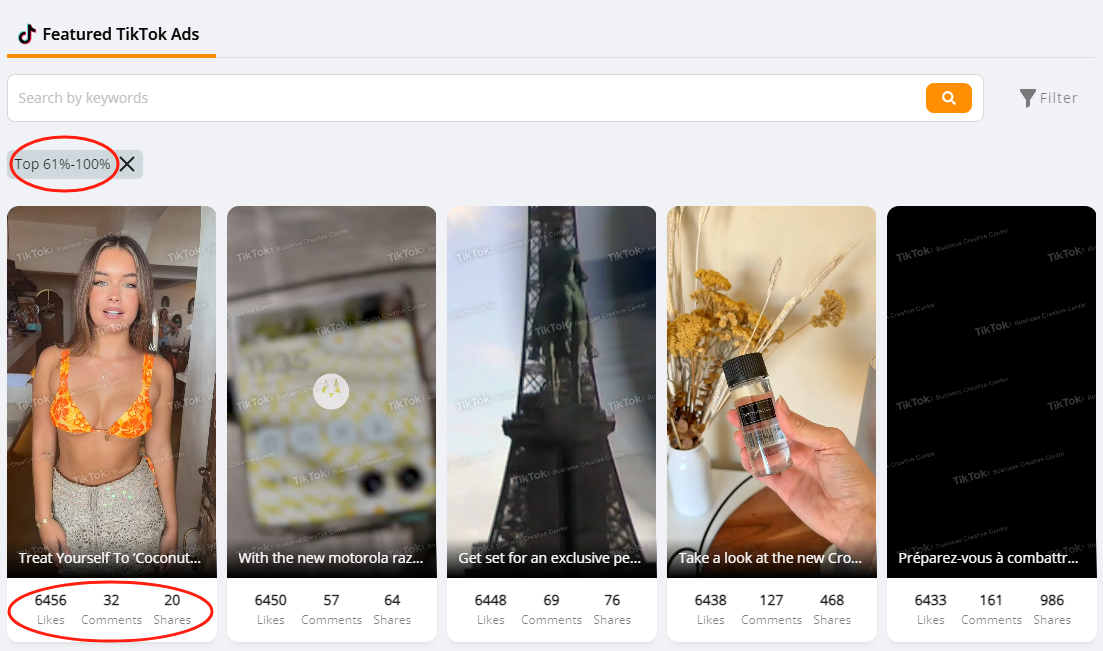This screenshot has width=1103, height=651.
Task: Open the new motorola razr ad
Action: point(331,390)
